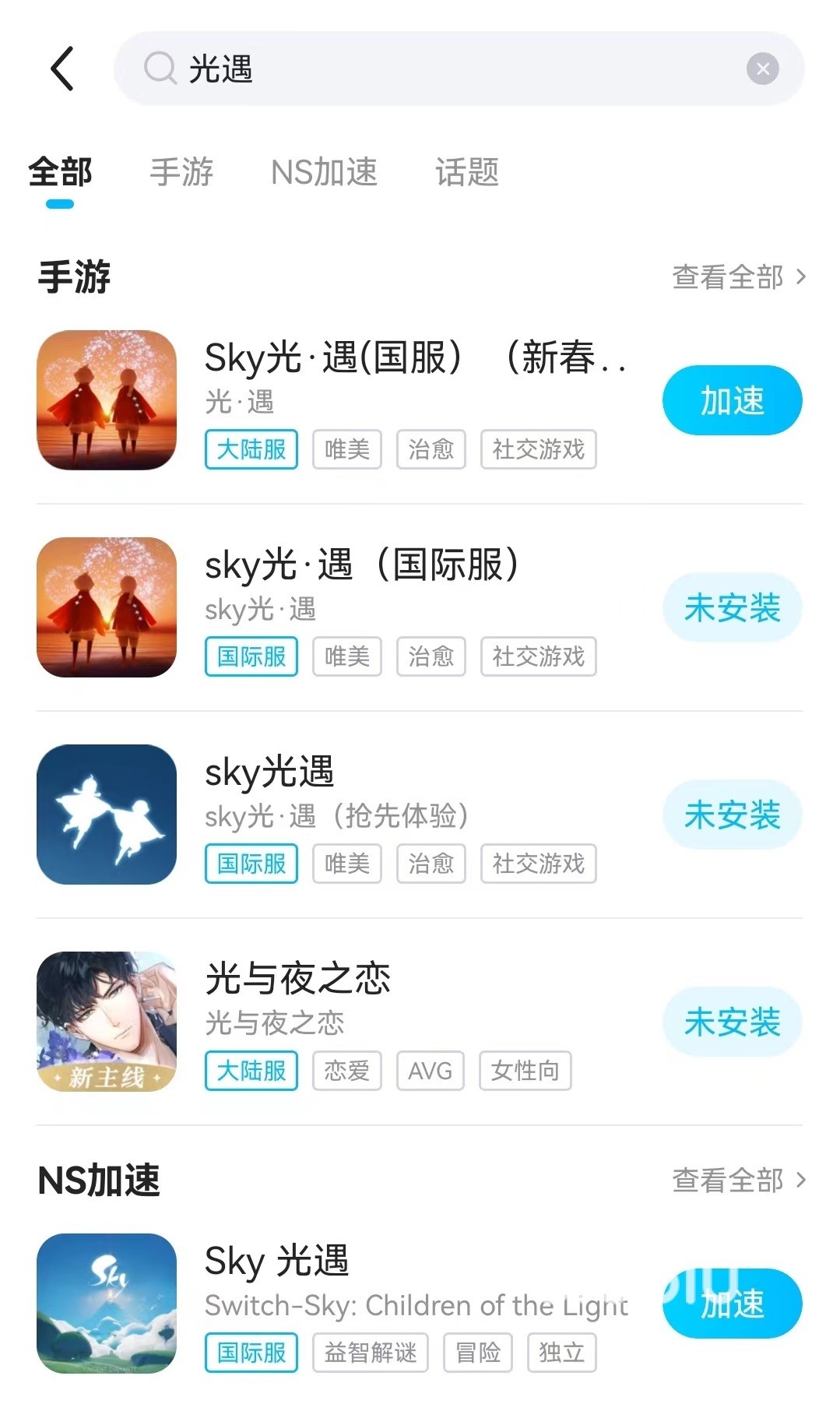Screen dimensions: 840x1404
Task: Select the 全部 tab
Action: 60,172
